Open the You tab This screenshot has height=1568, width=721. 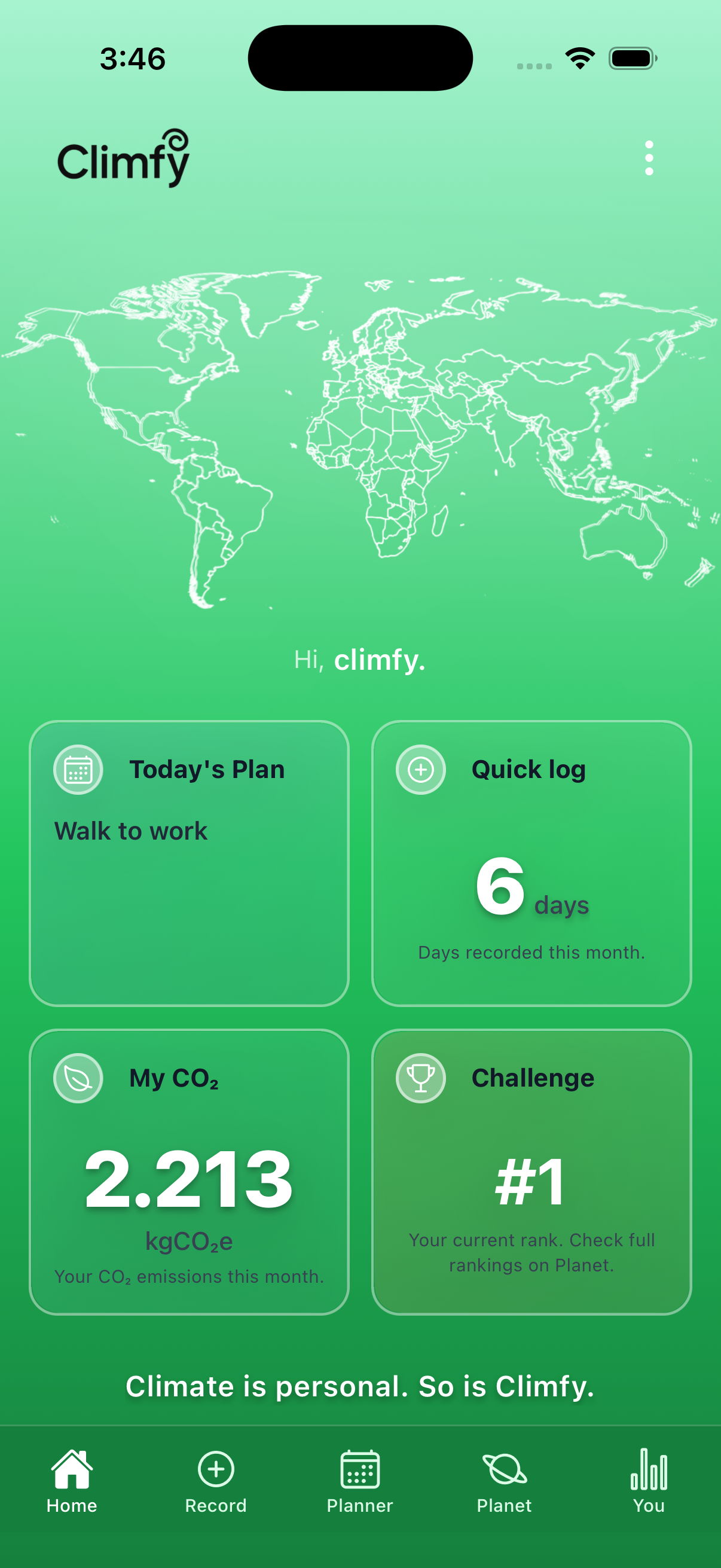point(649,1481)
